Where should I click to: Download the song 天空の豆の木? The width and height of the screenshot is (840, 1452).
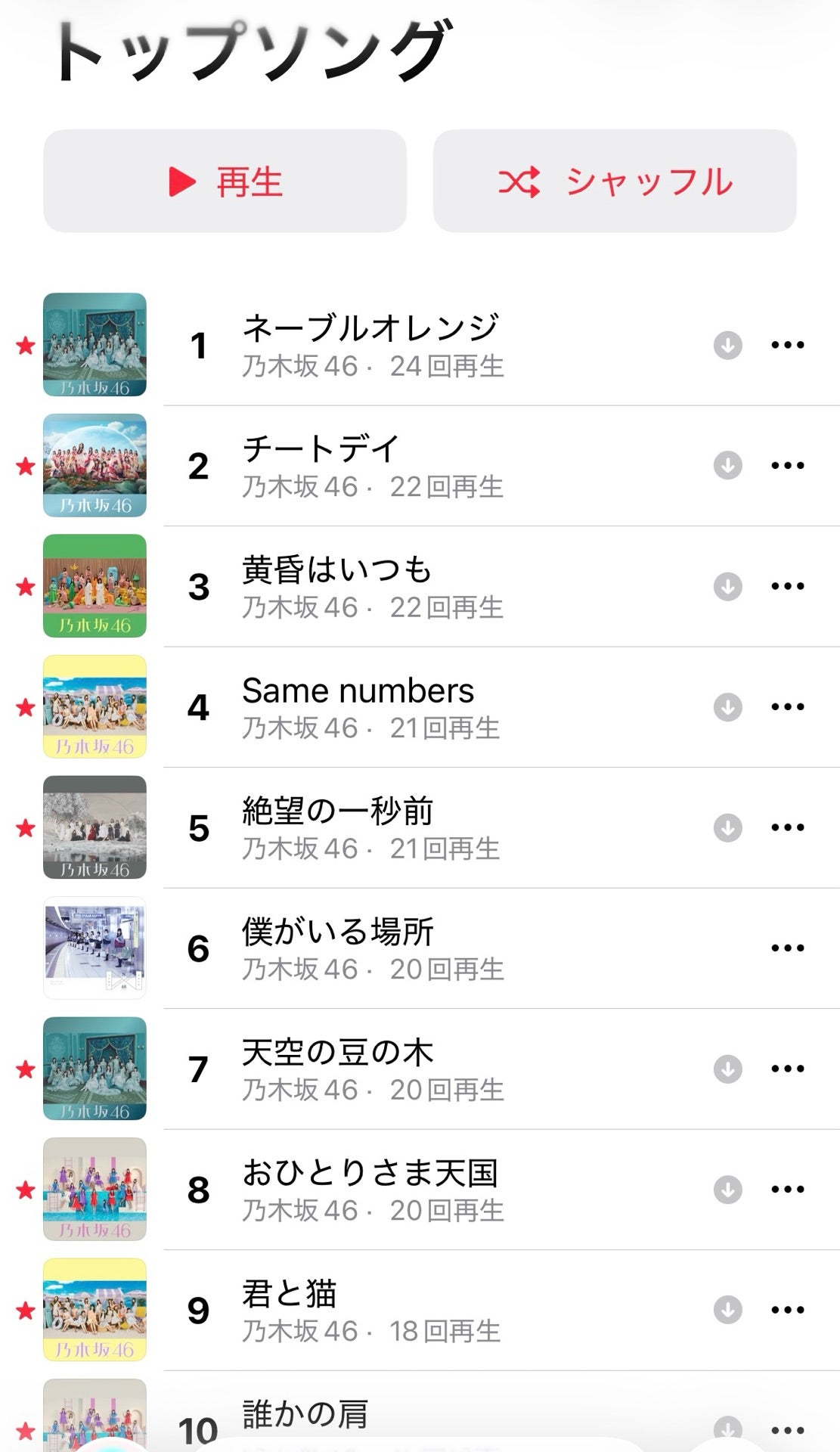pos(727,1069)
